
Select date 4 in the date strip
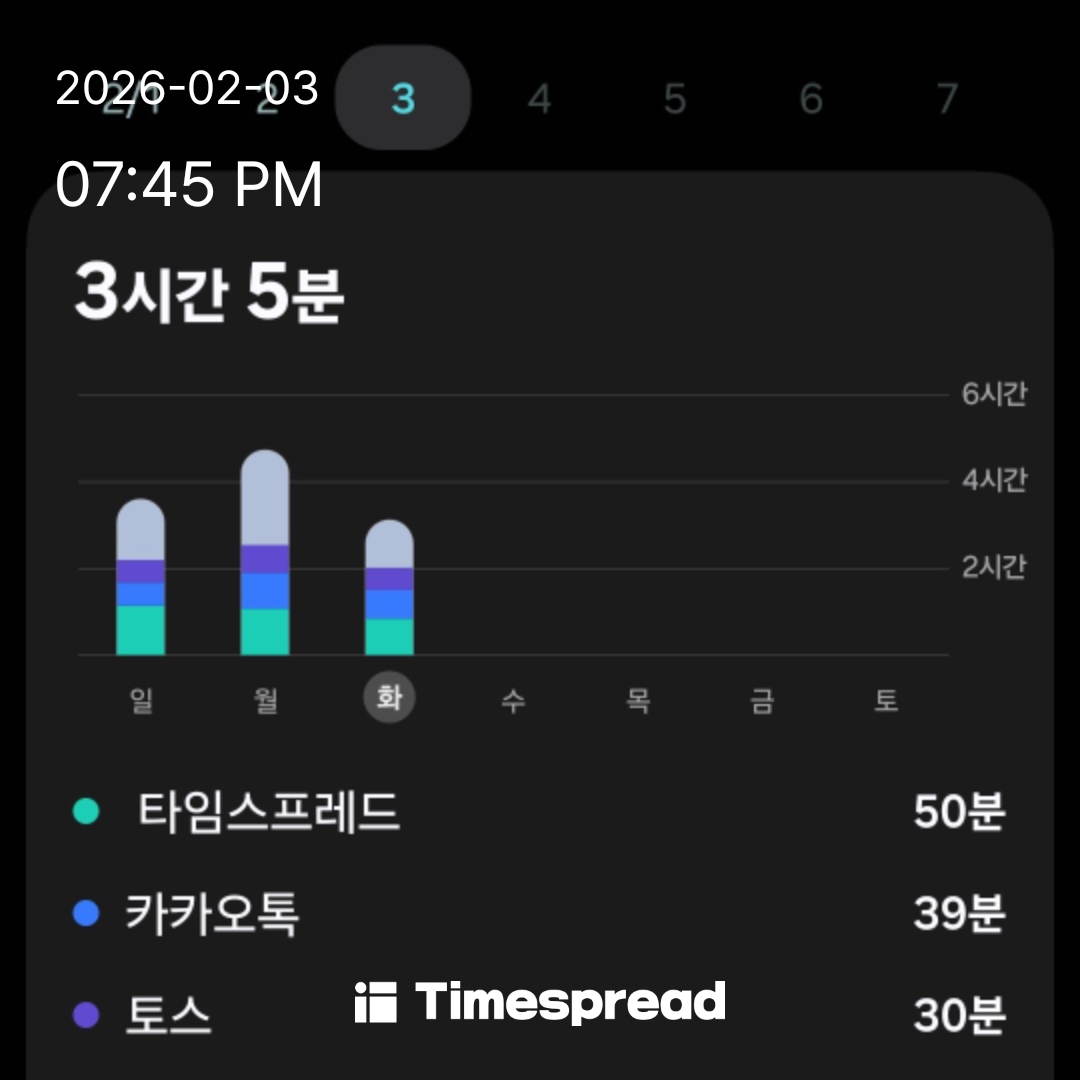[539, 99]
